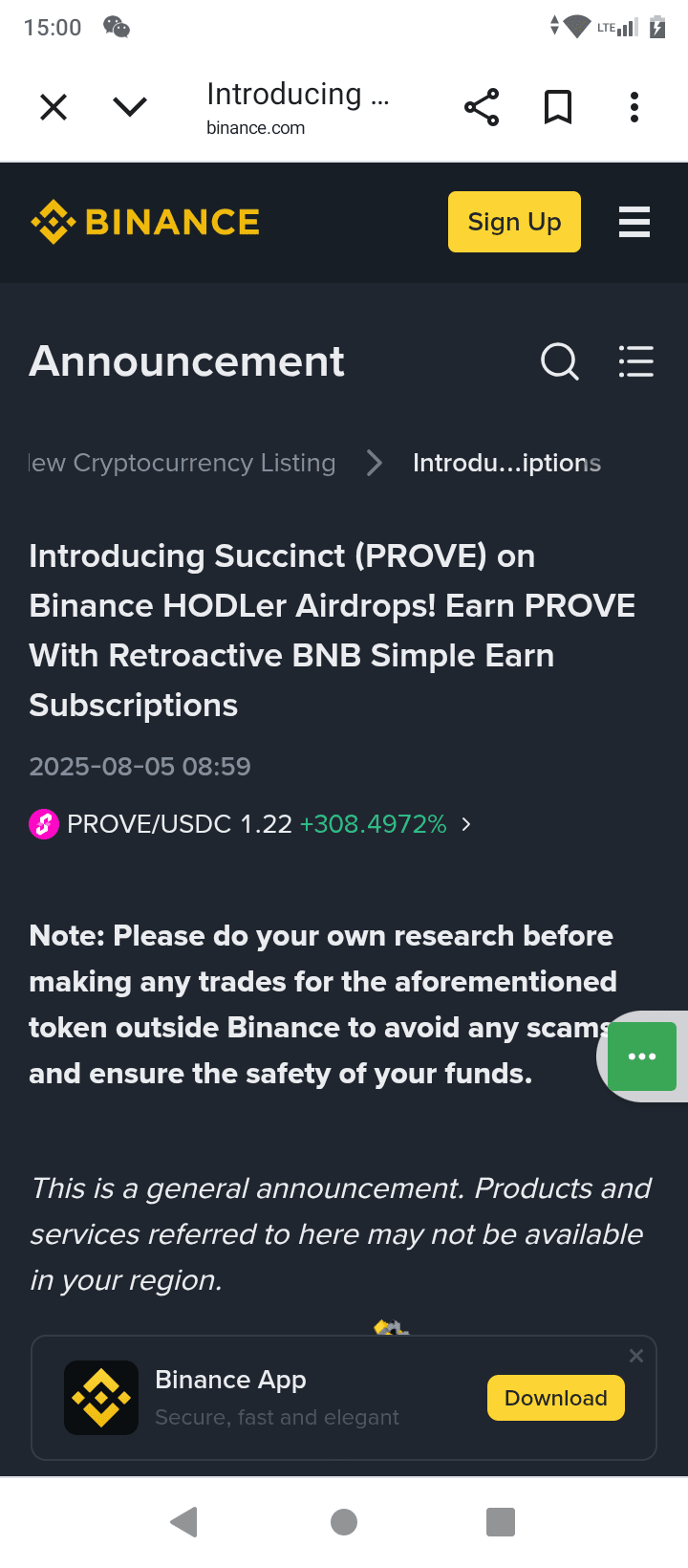Open the PROVE/USDC trading pair
Screen dimensions: 688x1568
pyautogui.click(x=250, y=824)
